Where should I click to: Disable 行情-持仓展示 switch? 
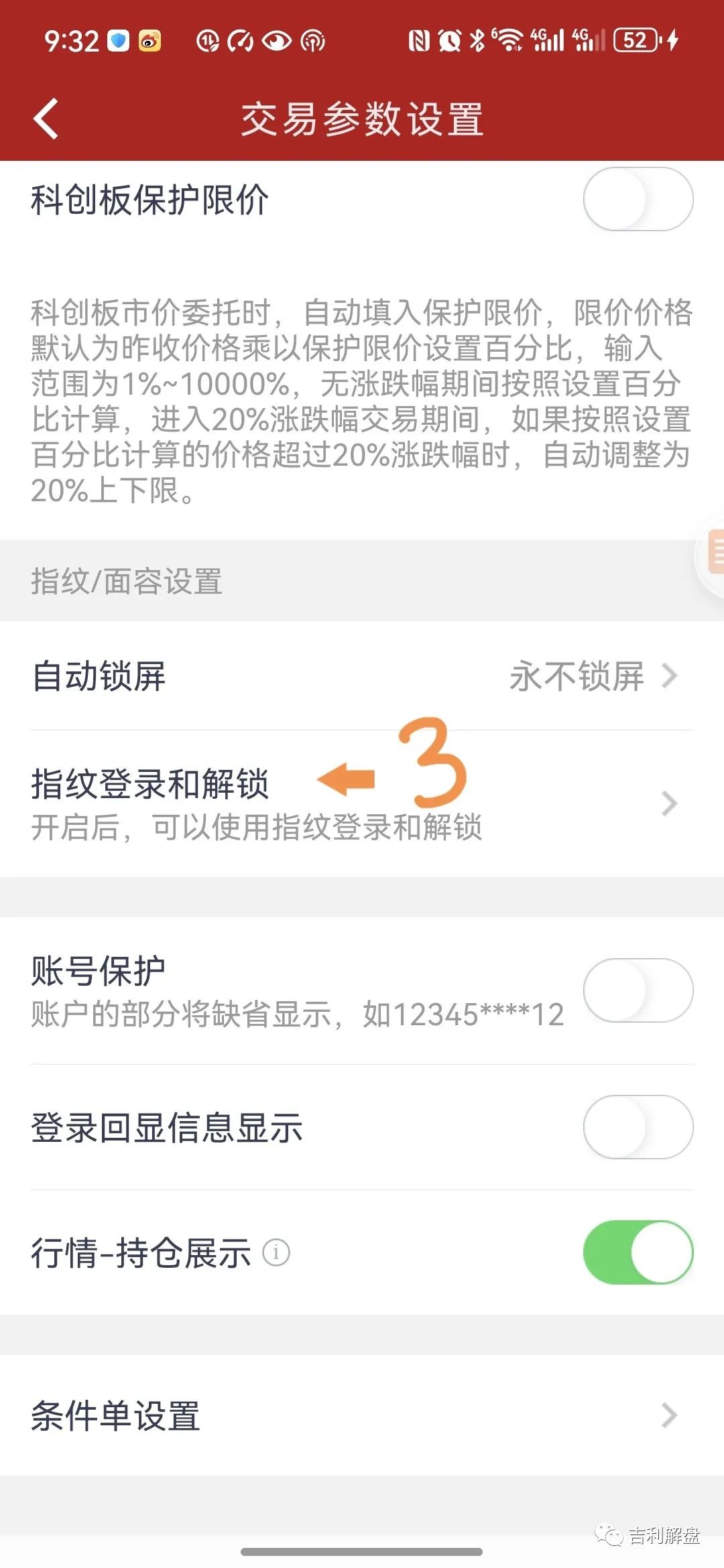[x=638, y=1252]
